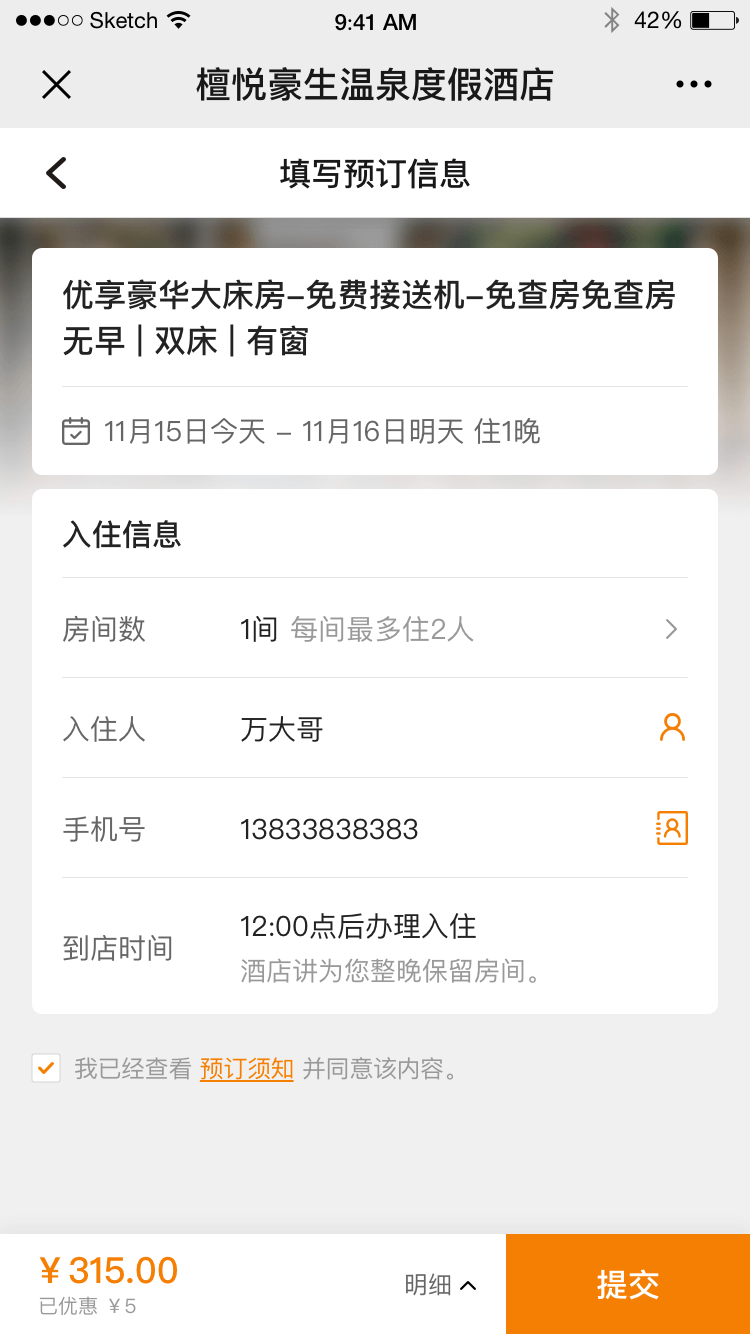Image resolution: width=750 pixels, height=1334 pixels.
Task: Uncheck the 我已经查看 agreement checkbox
Action: click(x=46, y=1068)
